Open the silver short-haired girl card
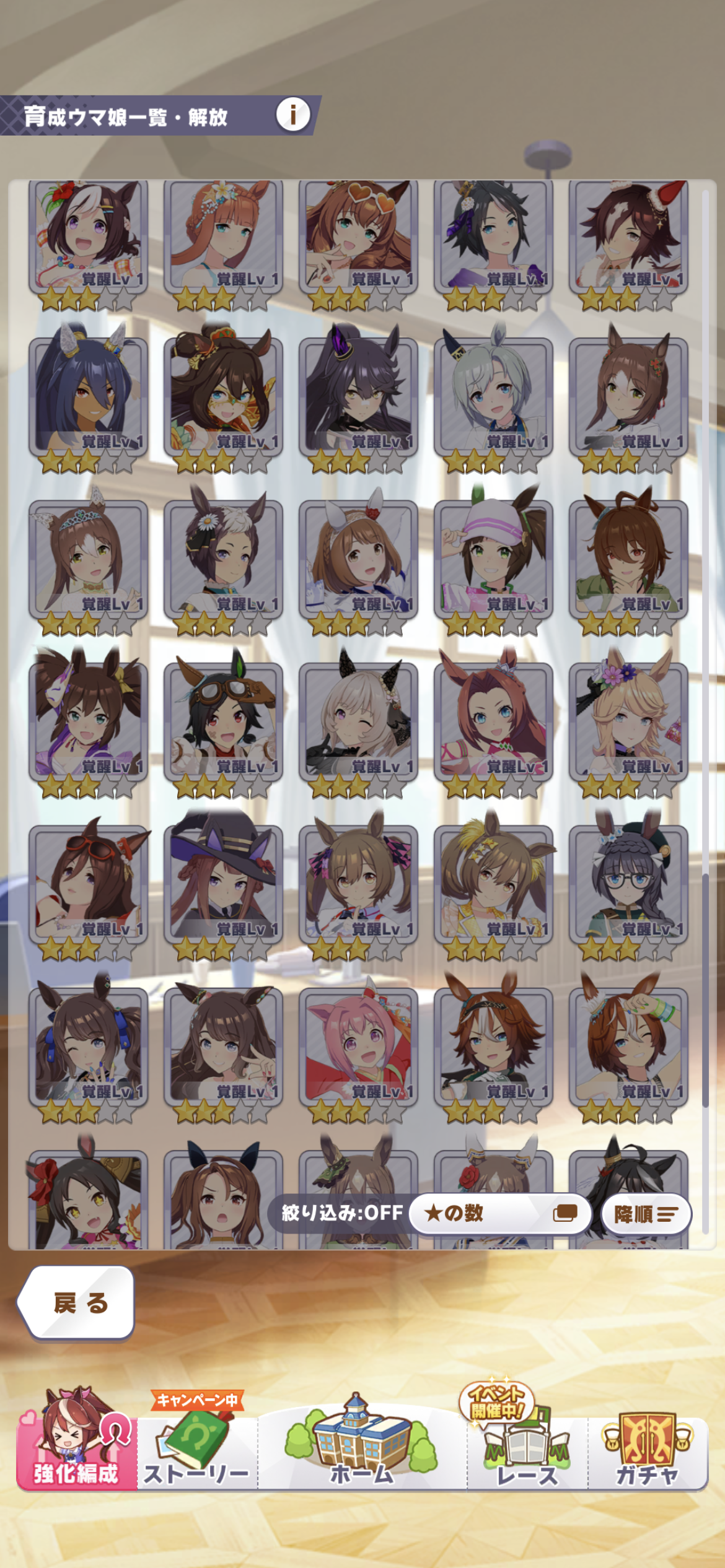 tap(493, 396)
